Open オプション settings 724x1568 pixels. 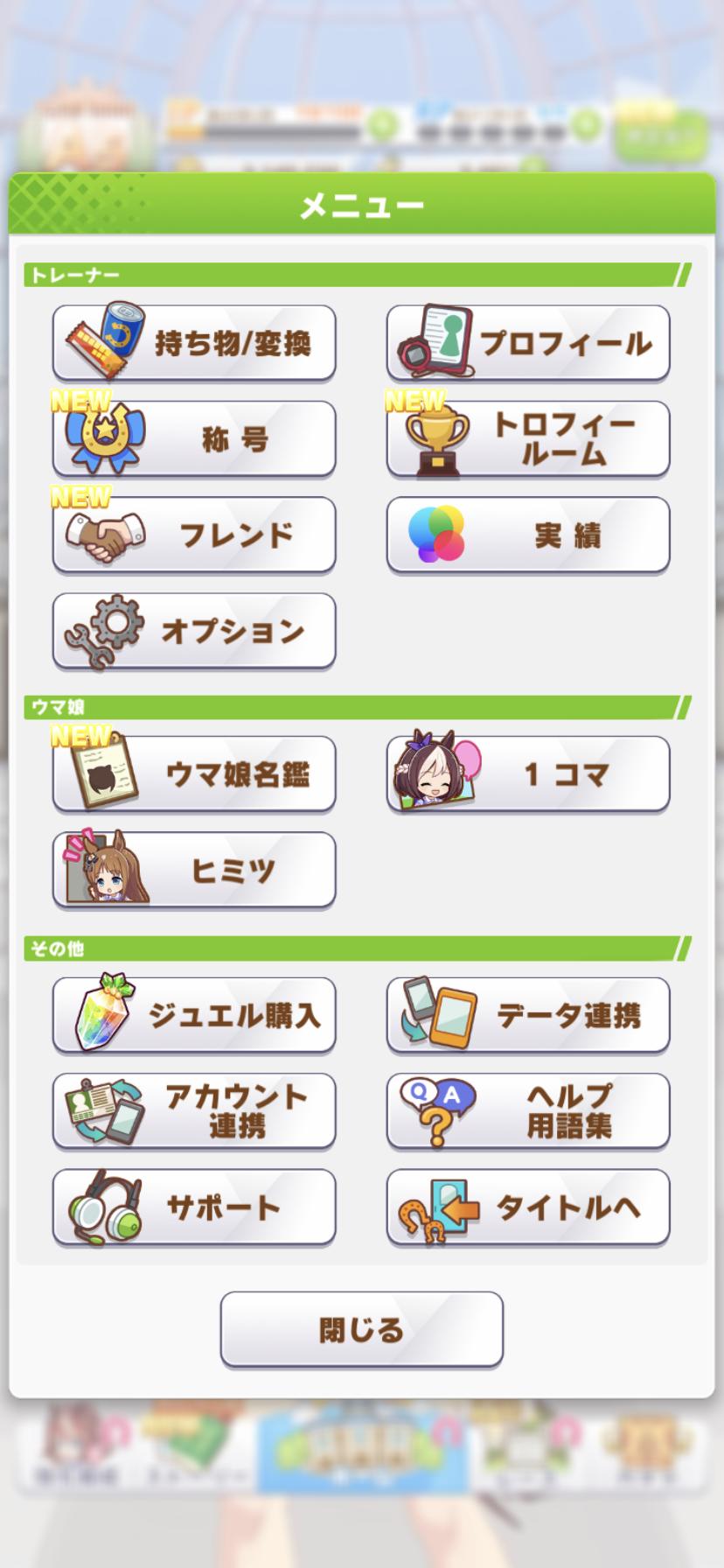coord(194,631)
